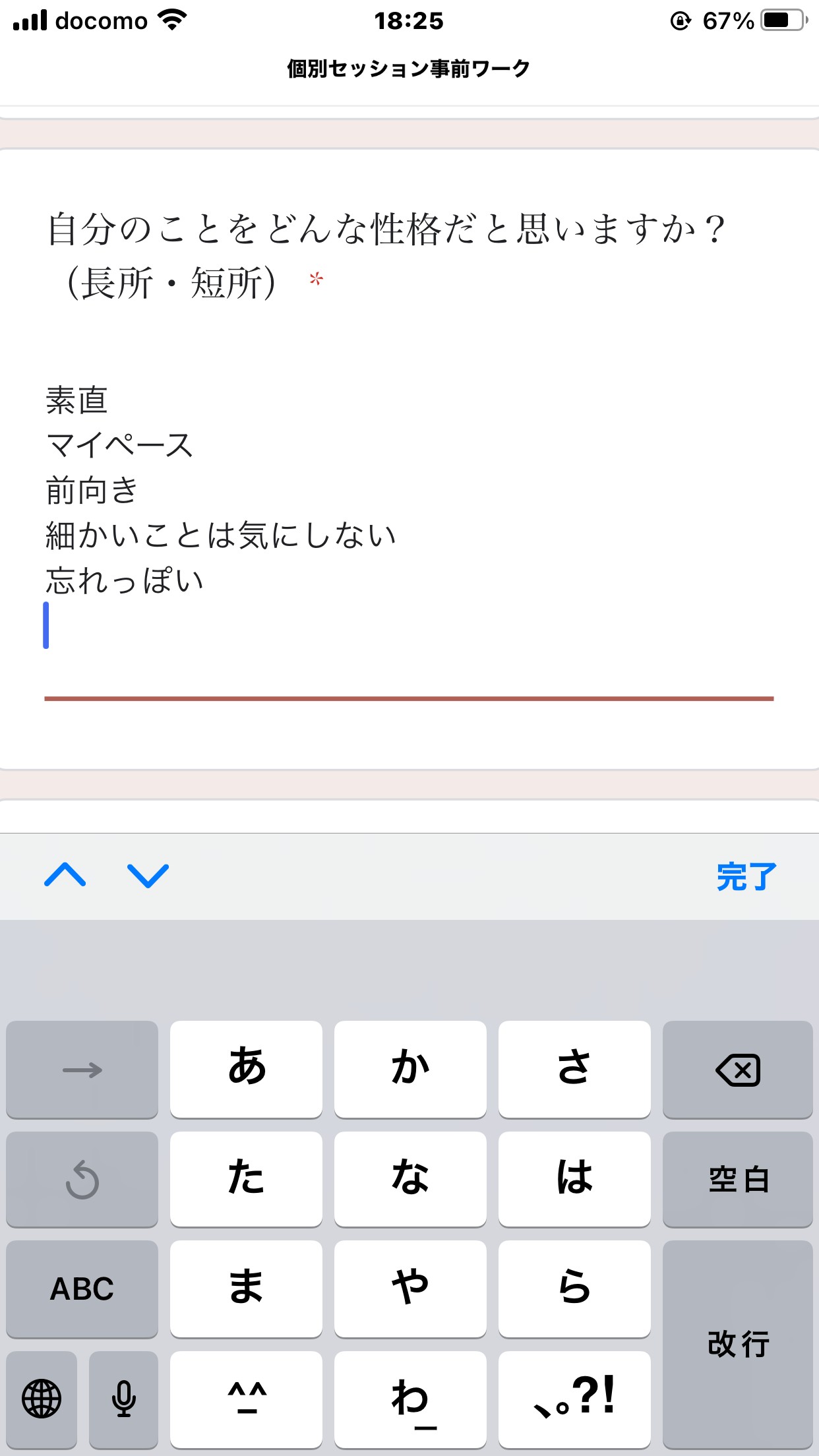This screenshot has width=819, height=1456.
Task: Tap 完了 to dismiss the keyboard
Action: pos(746,876)
